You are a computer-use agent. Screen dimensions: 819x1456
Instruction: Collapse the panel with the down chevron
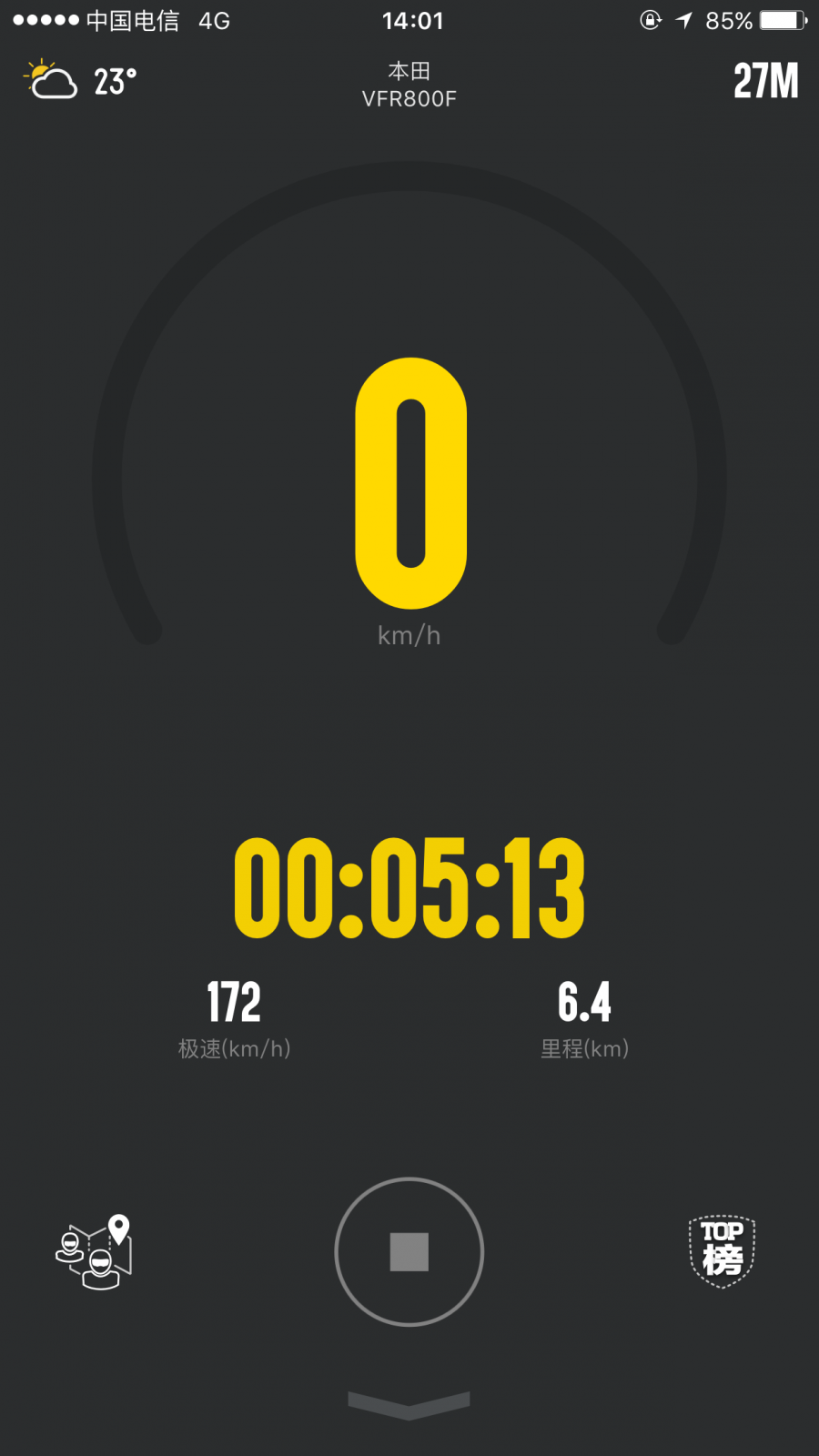(409, 1404)
